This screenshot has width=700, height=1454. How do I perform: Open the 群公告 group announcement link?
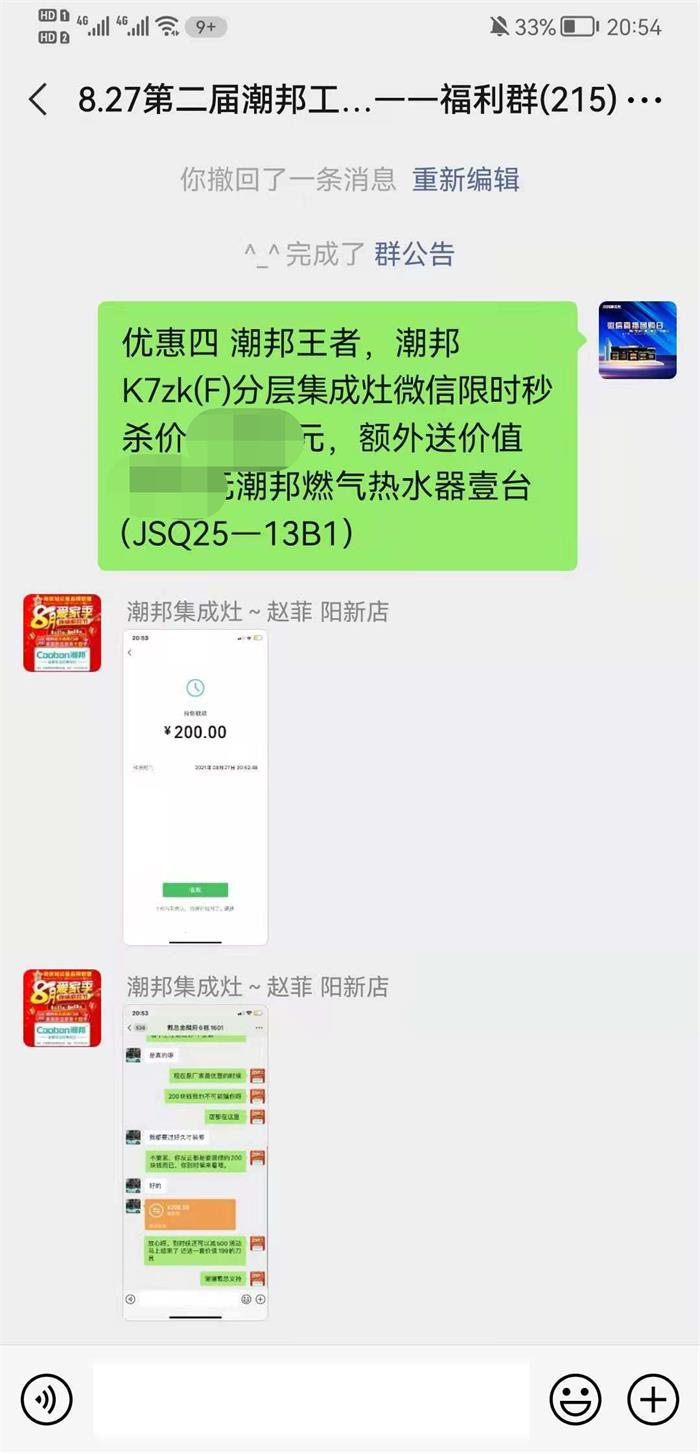[414, 254]
